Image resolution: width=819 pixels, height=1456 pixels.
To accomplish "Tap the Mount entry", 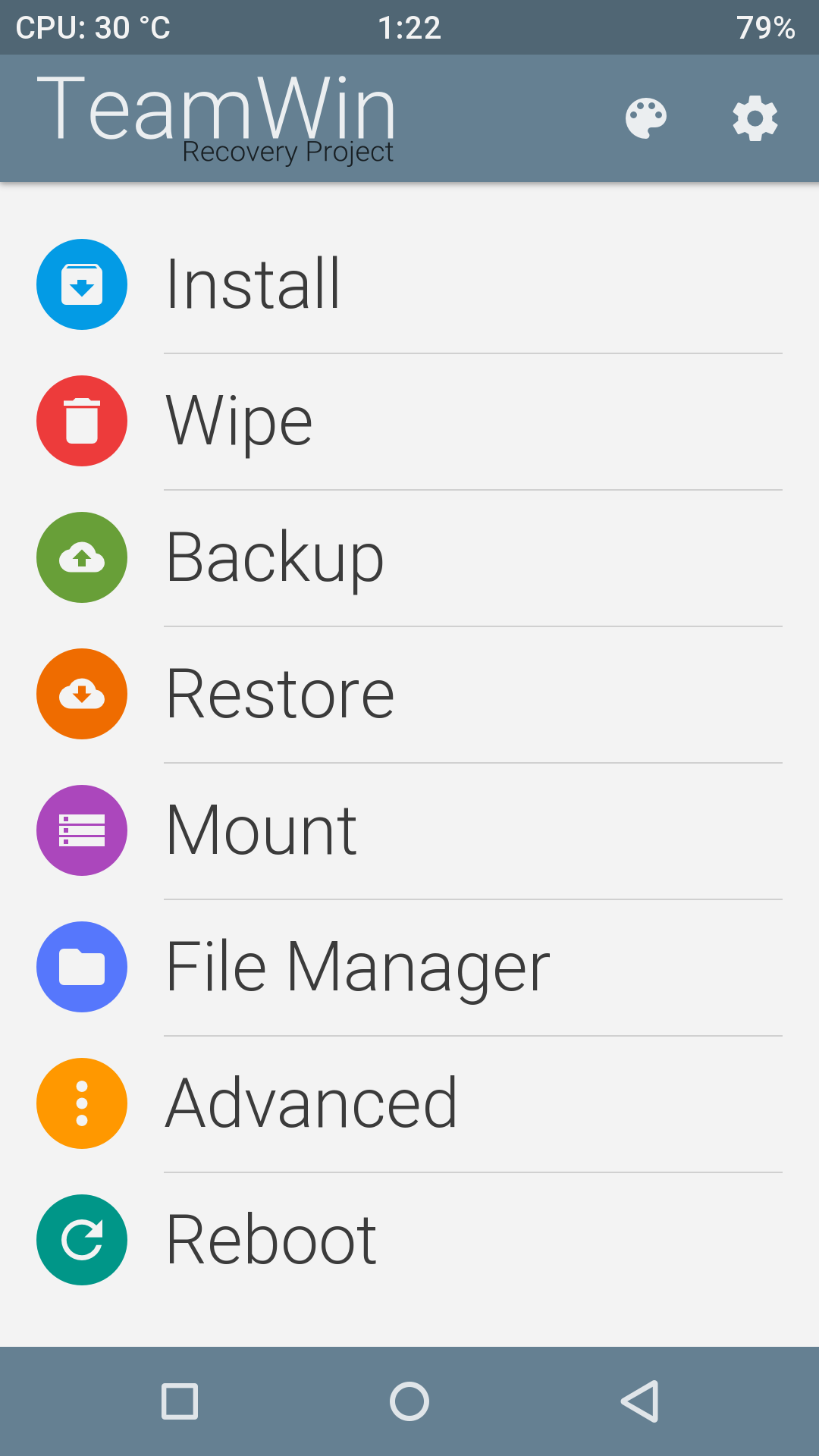I will (409, 830).
